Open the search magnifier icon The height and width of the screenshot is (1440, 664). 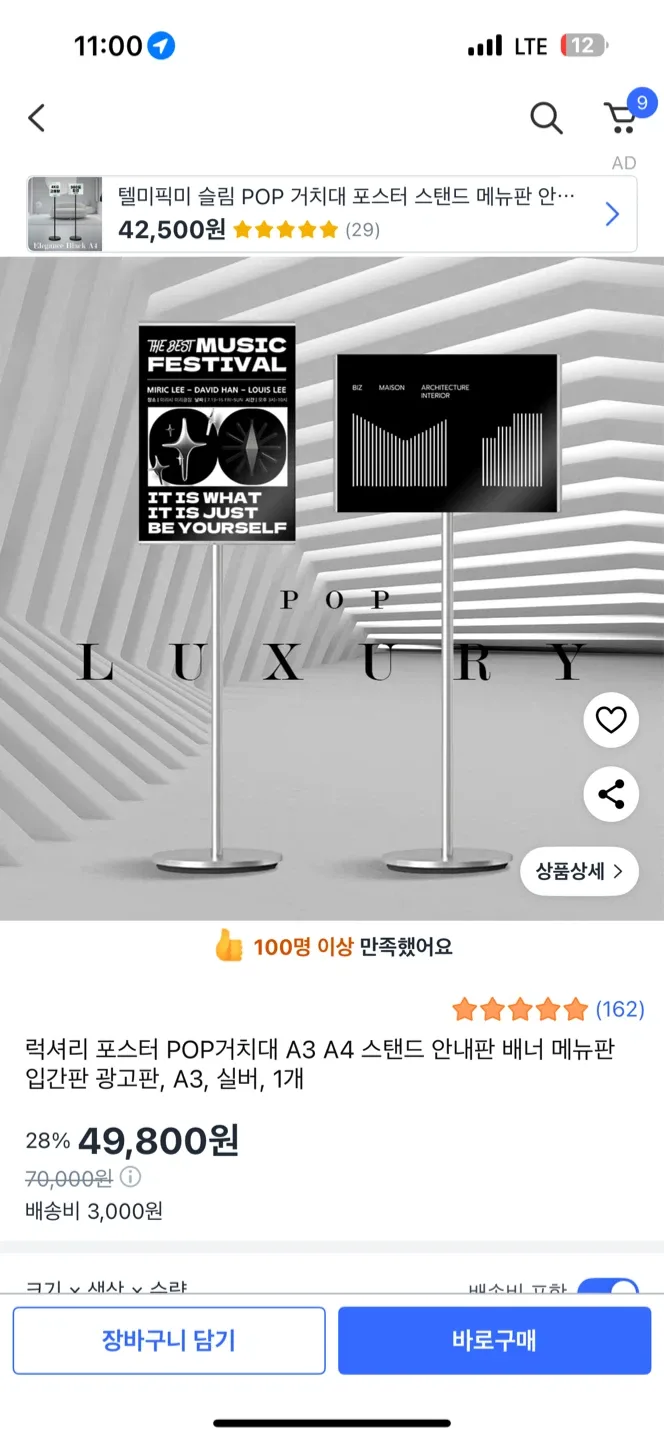[x=546, y=118]
